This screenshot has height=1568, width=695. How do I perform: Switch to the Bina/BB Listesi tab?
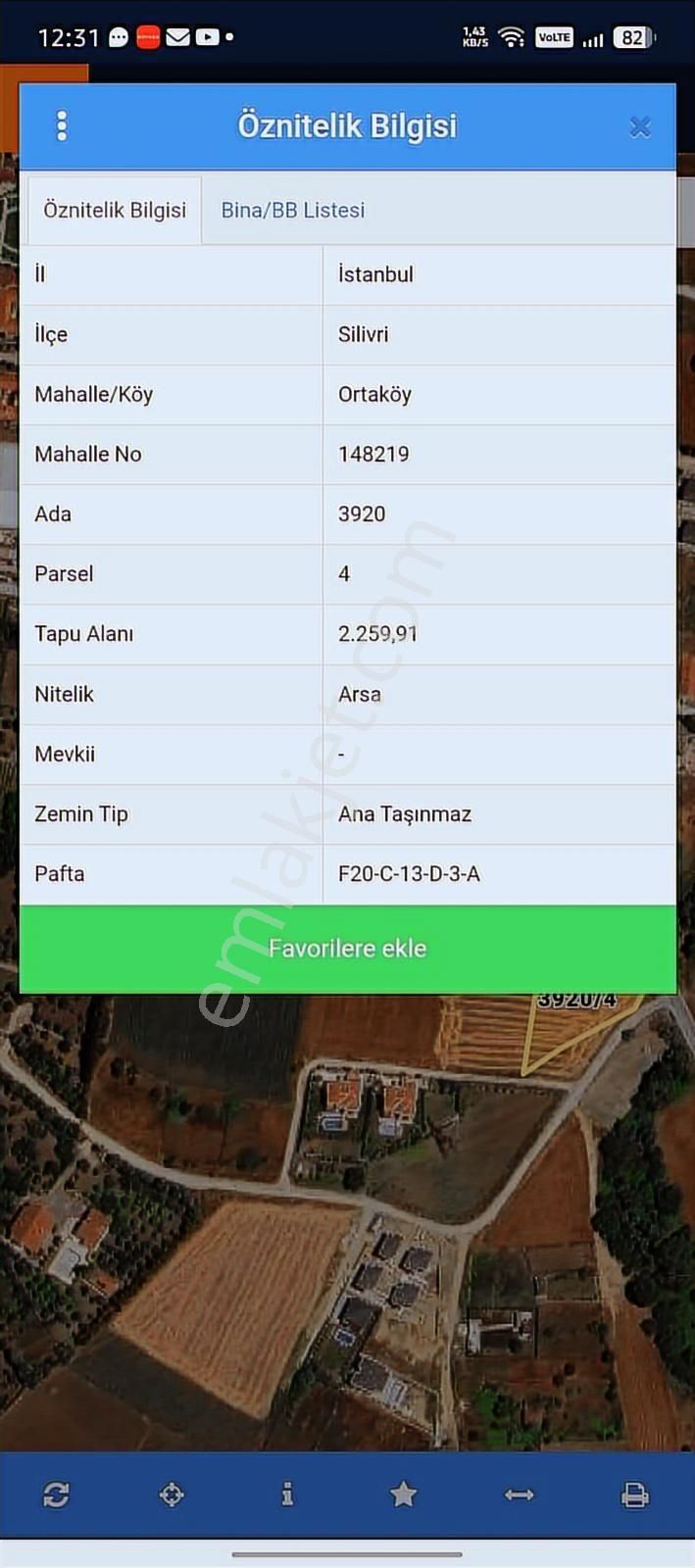tap(292, 210)
